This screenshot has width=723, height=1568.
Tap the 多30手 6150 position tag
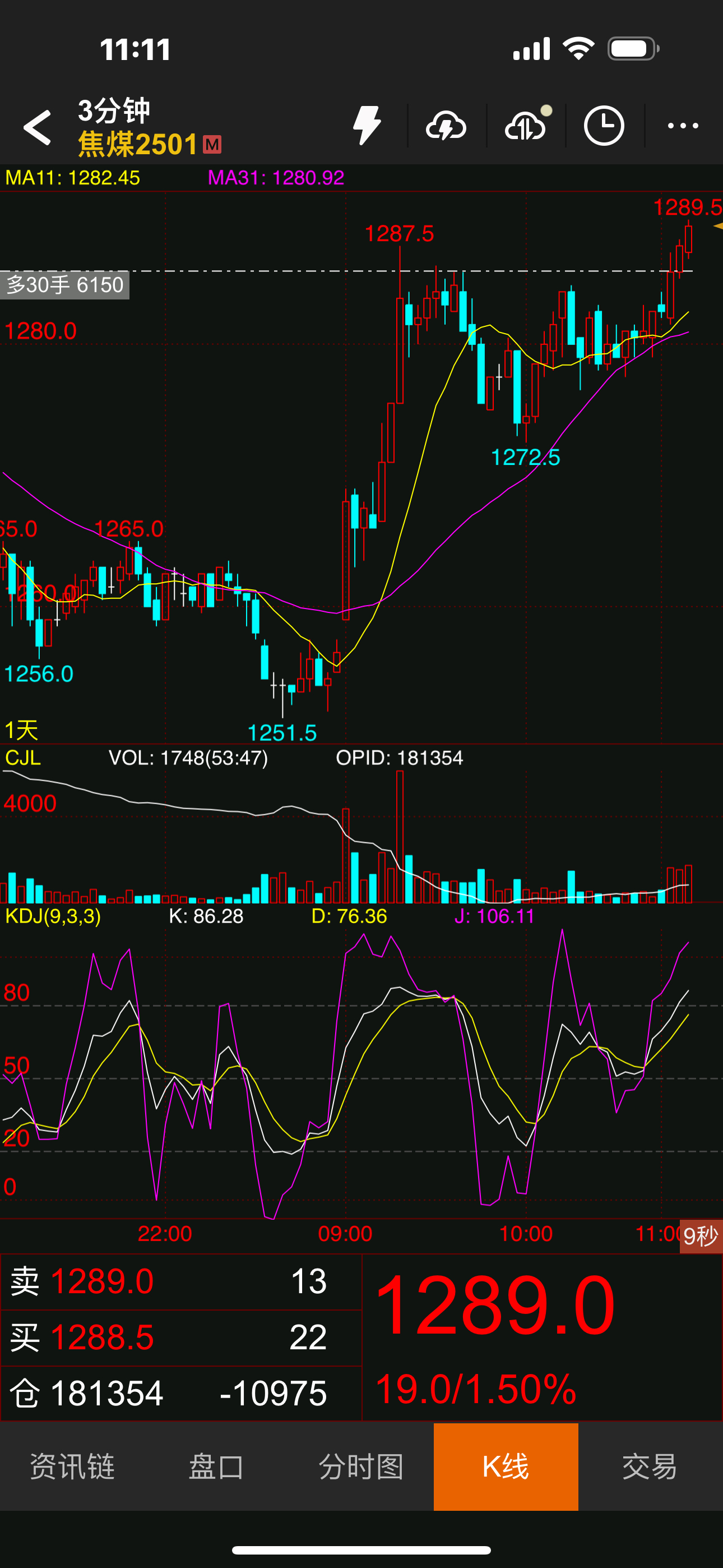[x=64, y=285]
